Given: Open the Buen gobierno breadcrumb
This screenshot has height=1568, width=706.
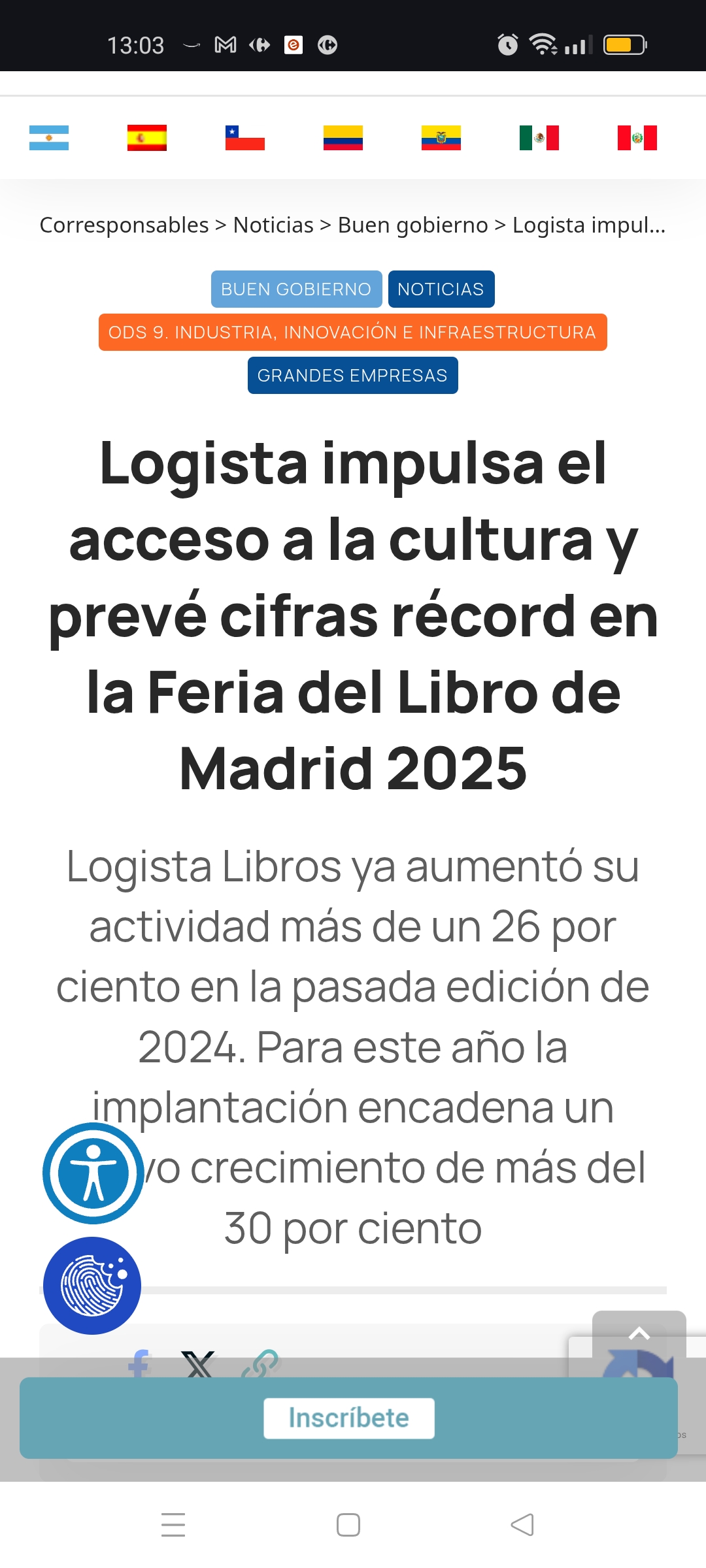Looking at the screenshot, I should pyautogui.click(x=412, y=225).
